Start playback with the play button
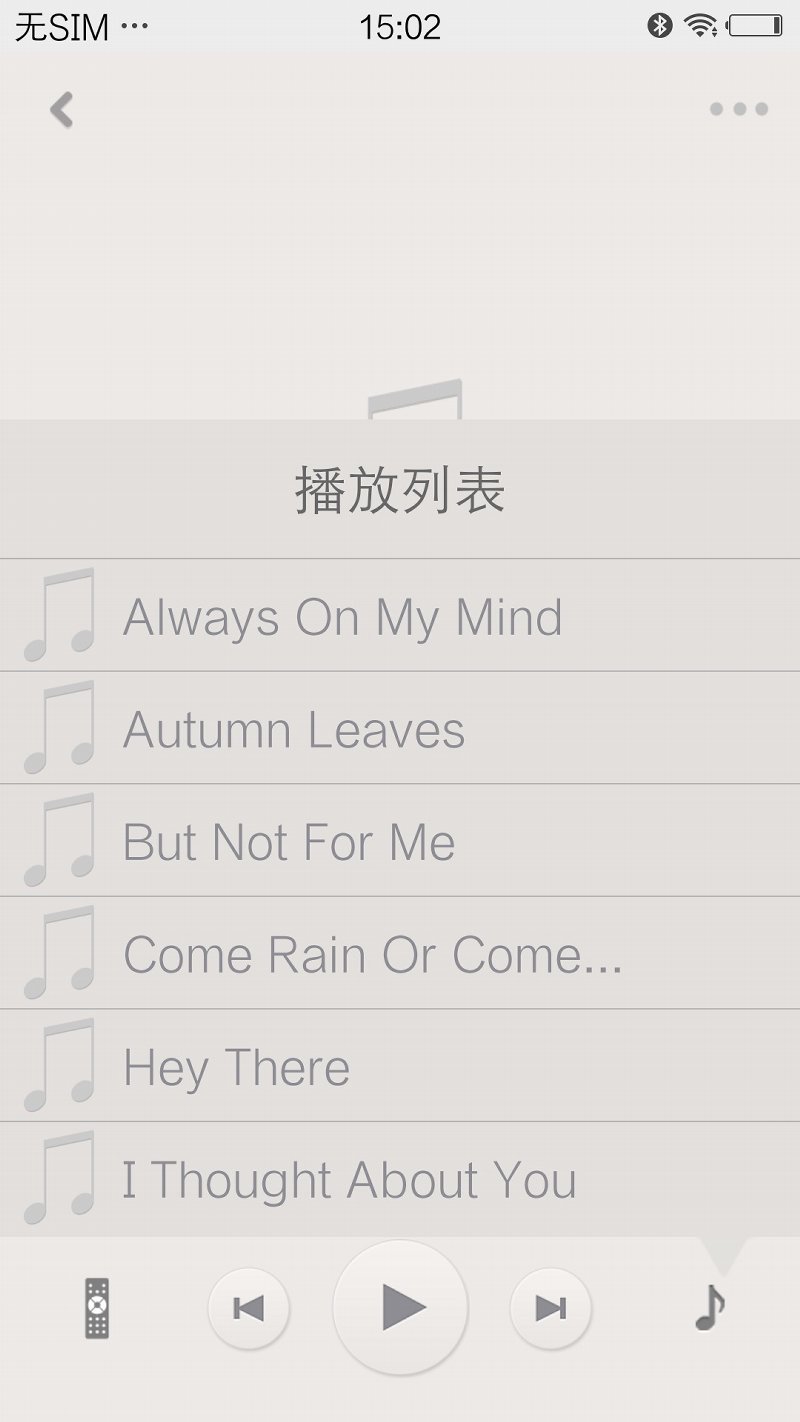 (x=401, y=1307)
